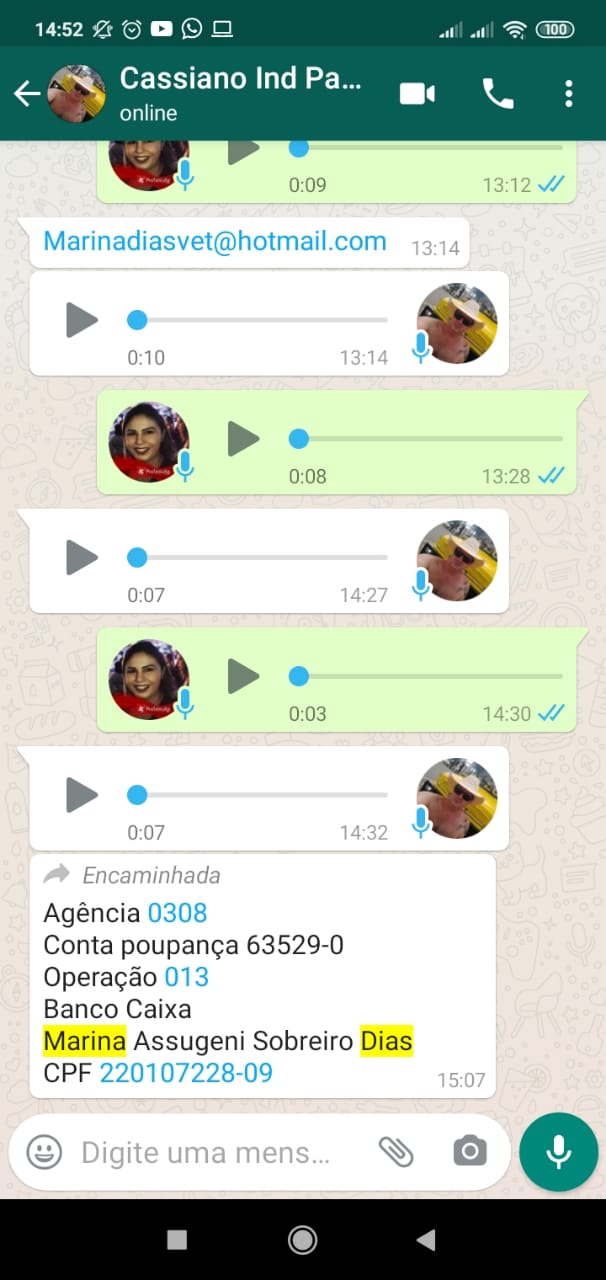Tap the CPF number 220107228-09 link
The width and height of the screenshot is (606, 1280).
[x=186, y=1074]
